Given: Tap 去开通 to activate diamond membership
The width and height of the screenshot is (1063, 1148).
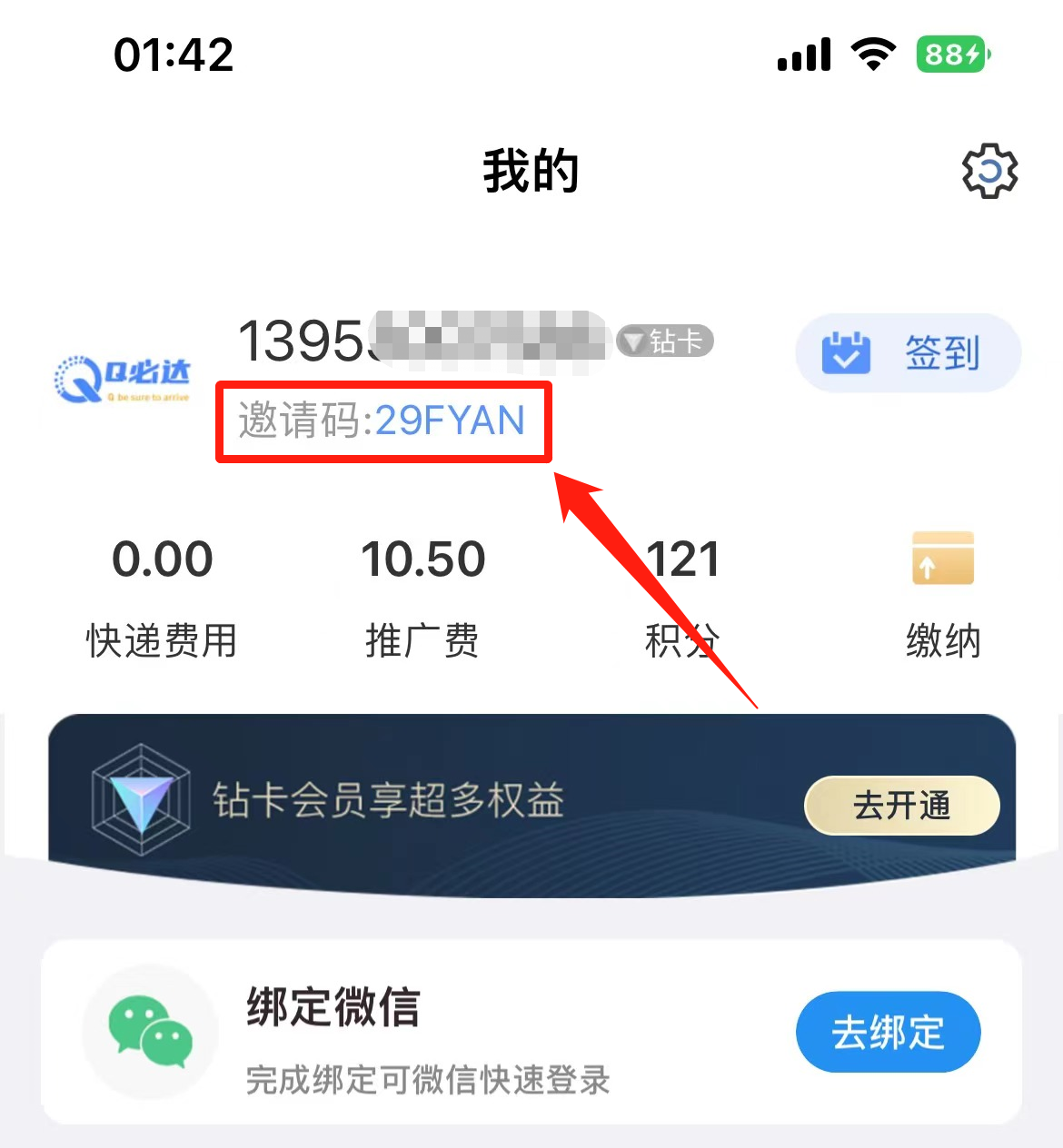Looking at the screenshot, I should (901, 806).
